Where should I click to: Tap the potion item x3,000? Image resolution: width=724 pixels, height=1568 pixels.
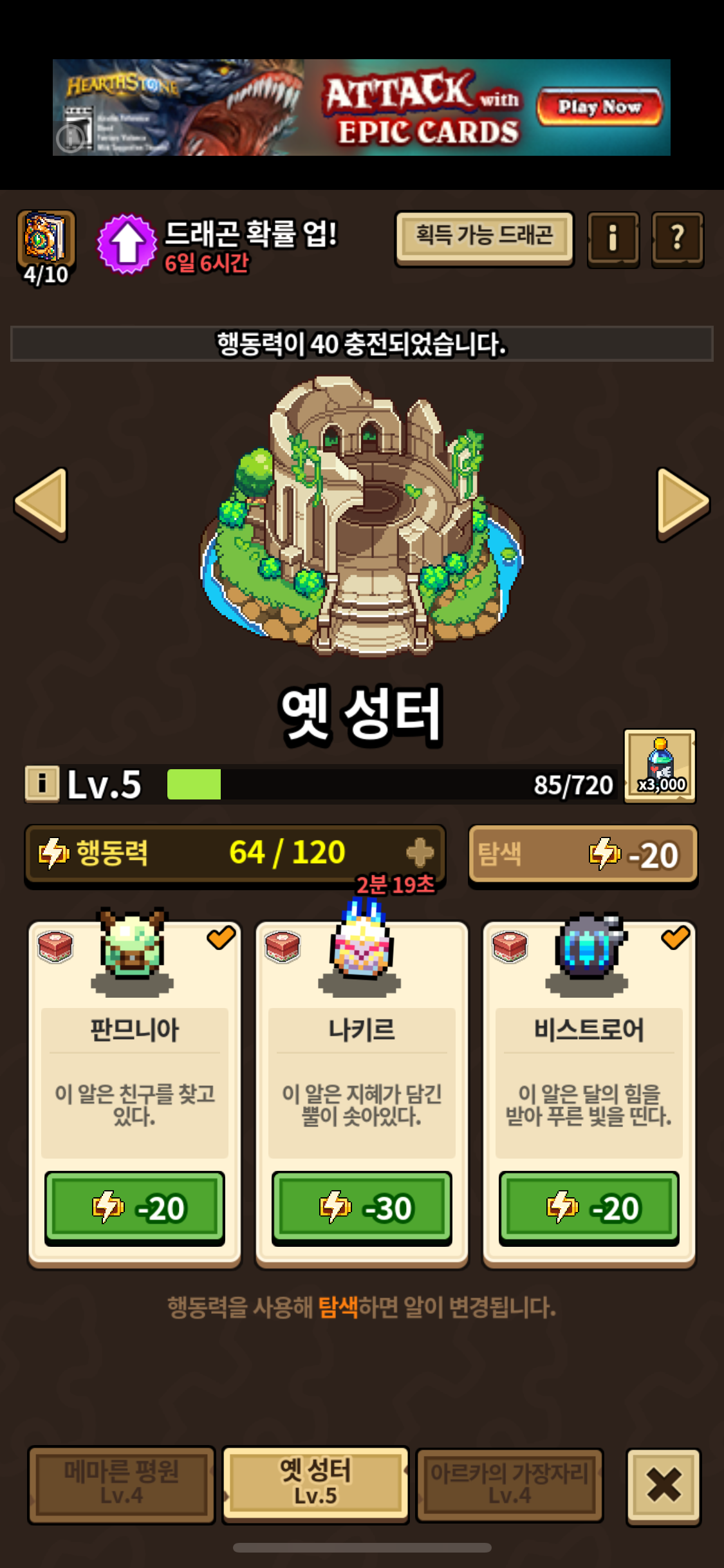[x=660, y=765]
